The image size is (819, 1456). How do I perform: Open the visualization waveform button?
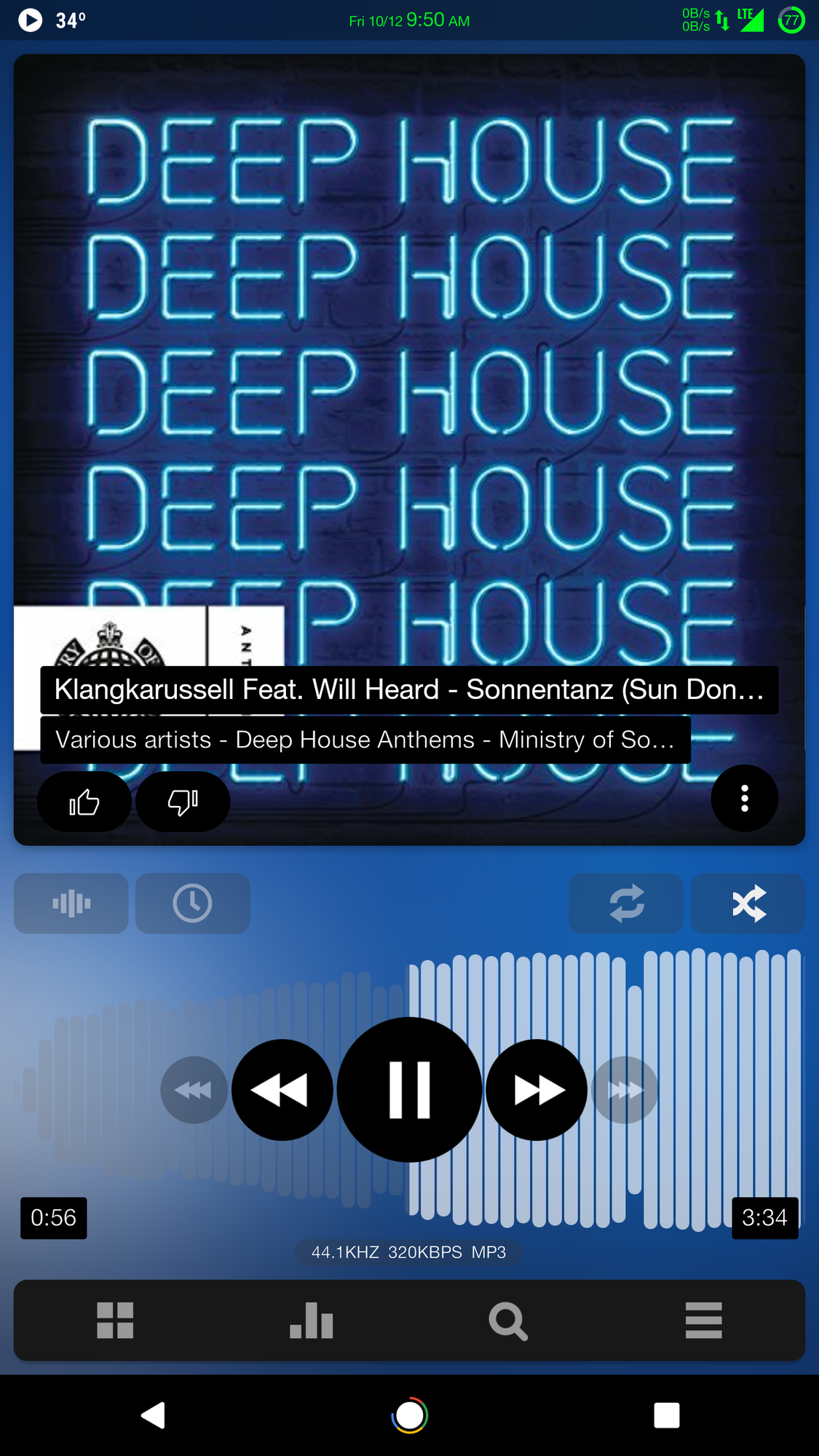coord(71,903)
